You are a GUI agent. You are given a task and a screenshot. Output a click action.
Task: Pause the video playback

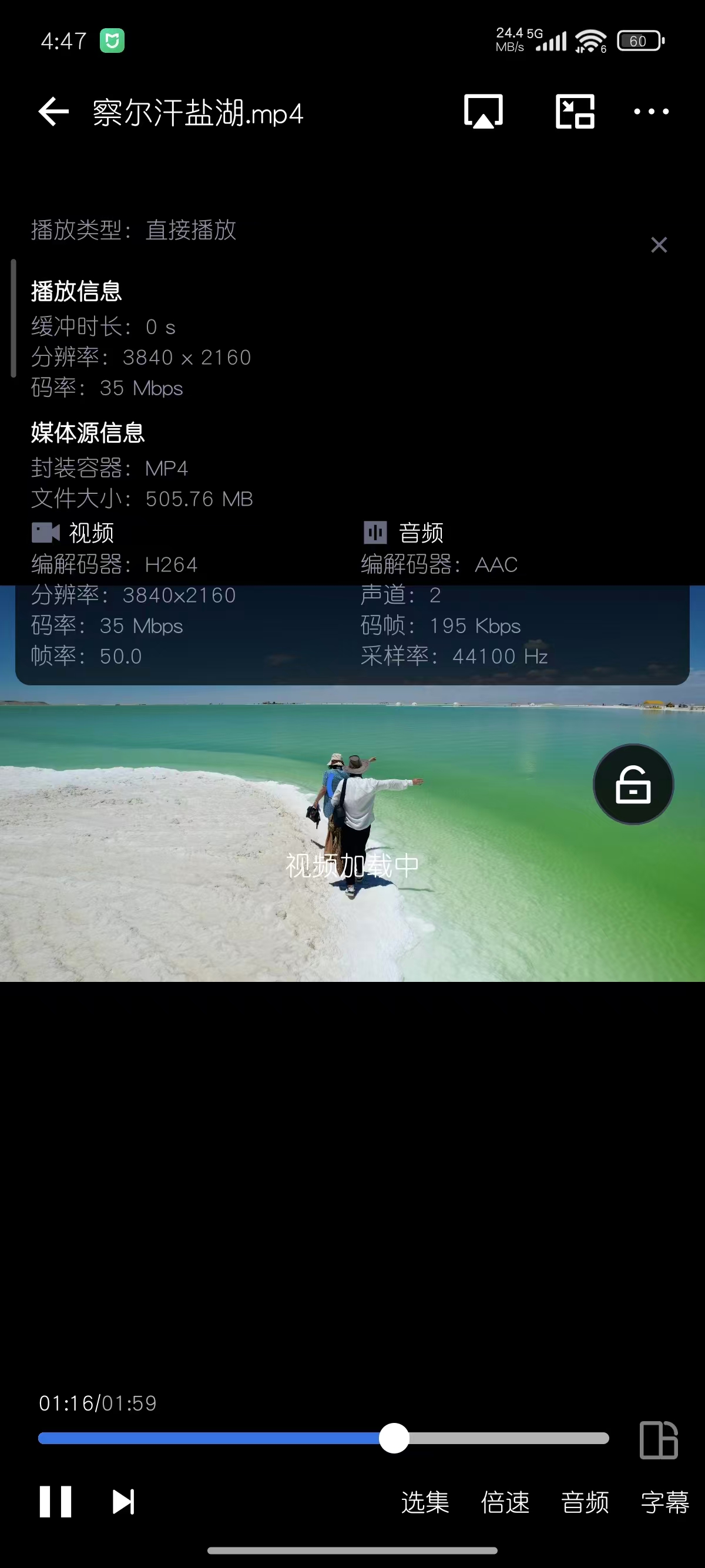[55, 1502]
